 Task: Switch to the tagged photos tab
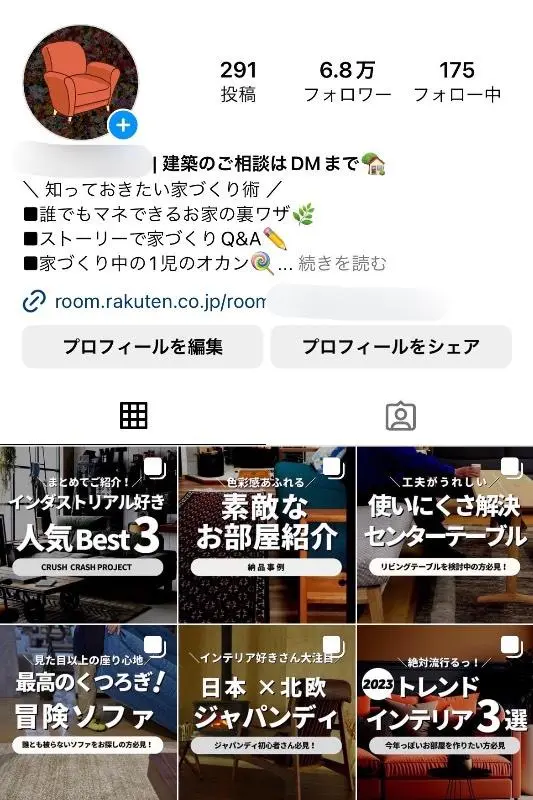pyautogui.click(x=400, y=416)
